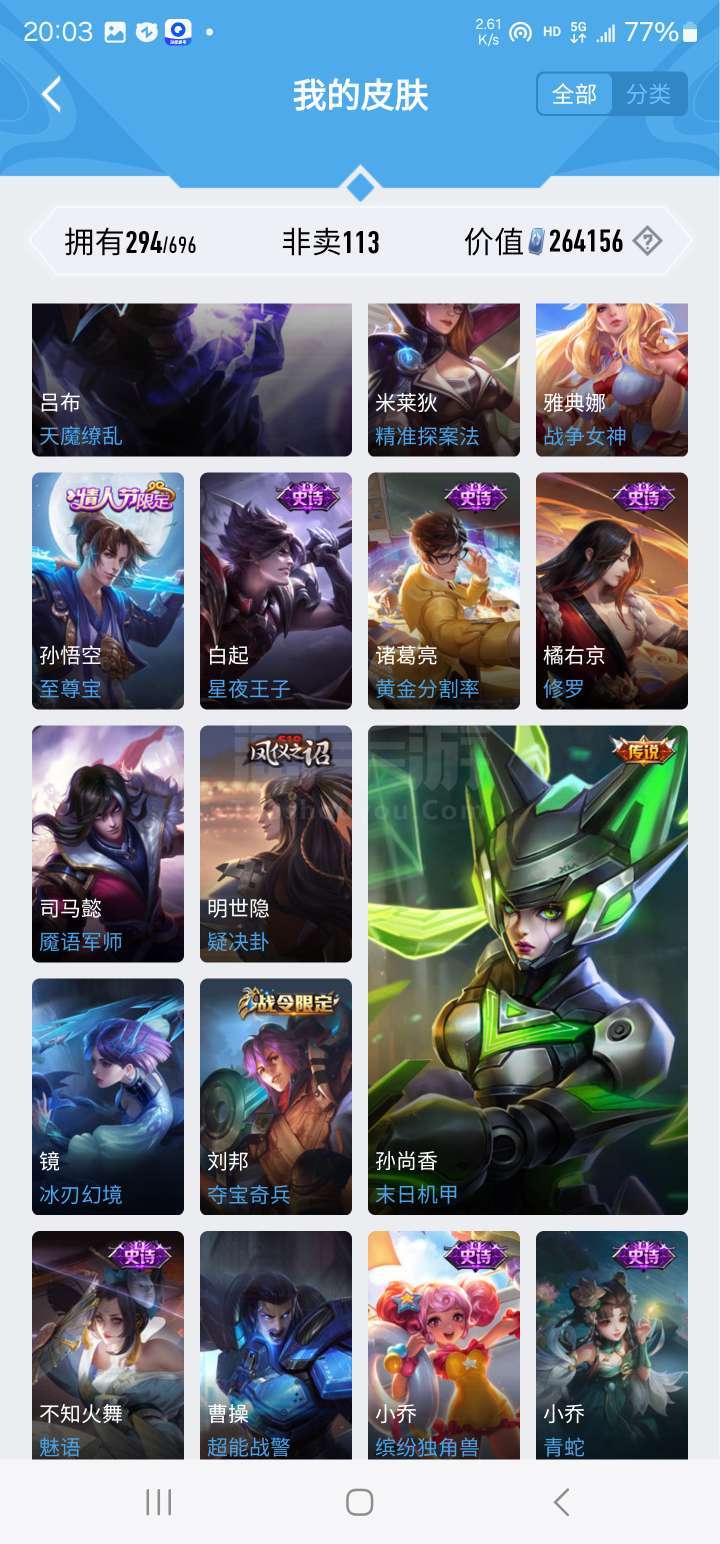This screenshot has height=1544, width=720.
Task: Select the 全部 tab
Action: [574, 95]
